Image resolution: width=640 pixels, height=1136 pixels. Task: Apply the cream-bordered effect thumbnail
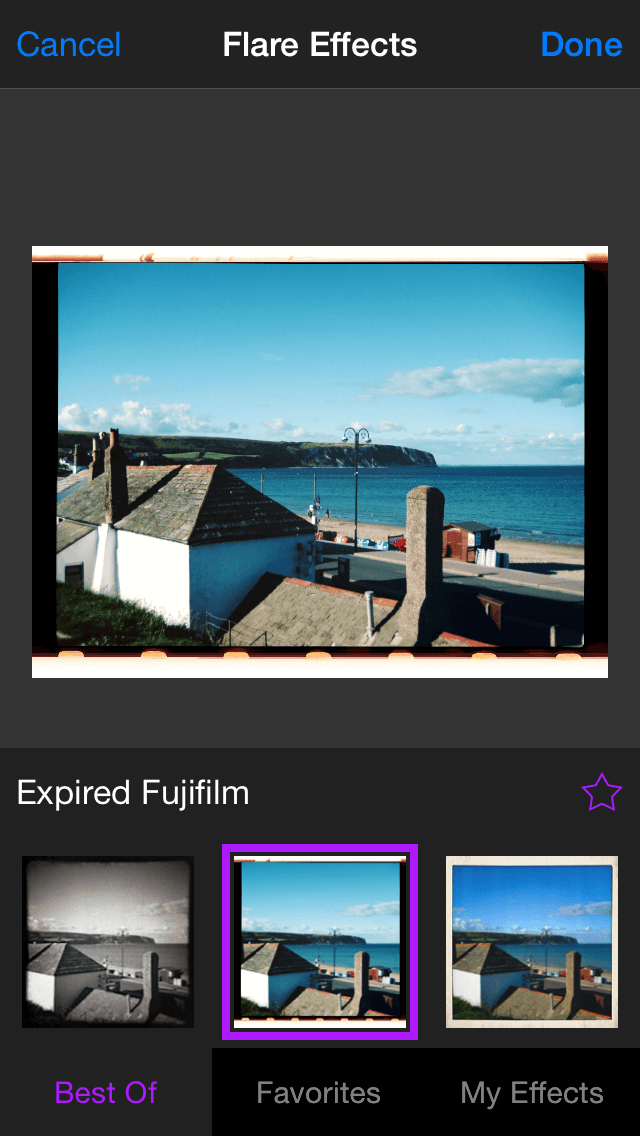(531, 942)
